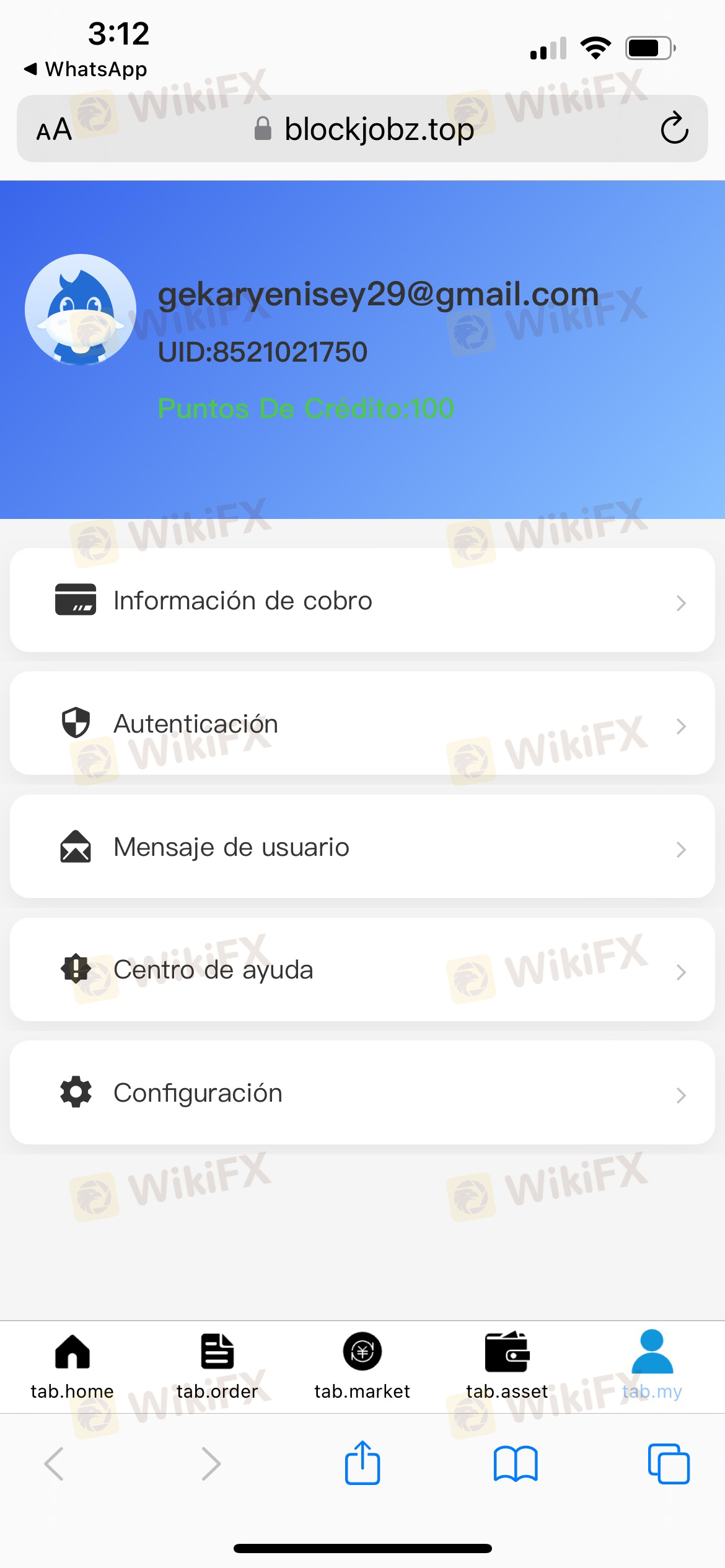Open Safari bookmarks
The height and width of the screenshot is (1568, 725).
[516, 1464]
